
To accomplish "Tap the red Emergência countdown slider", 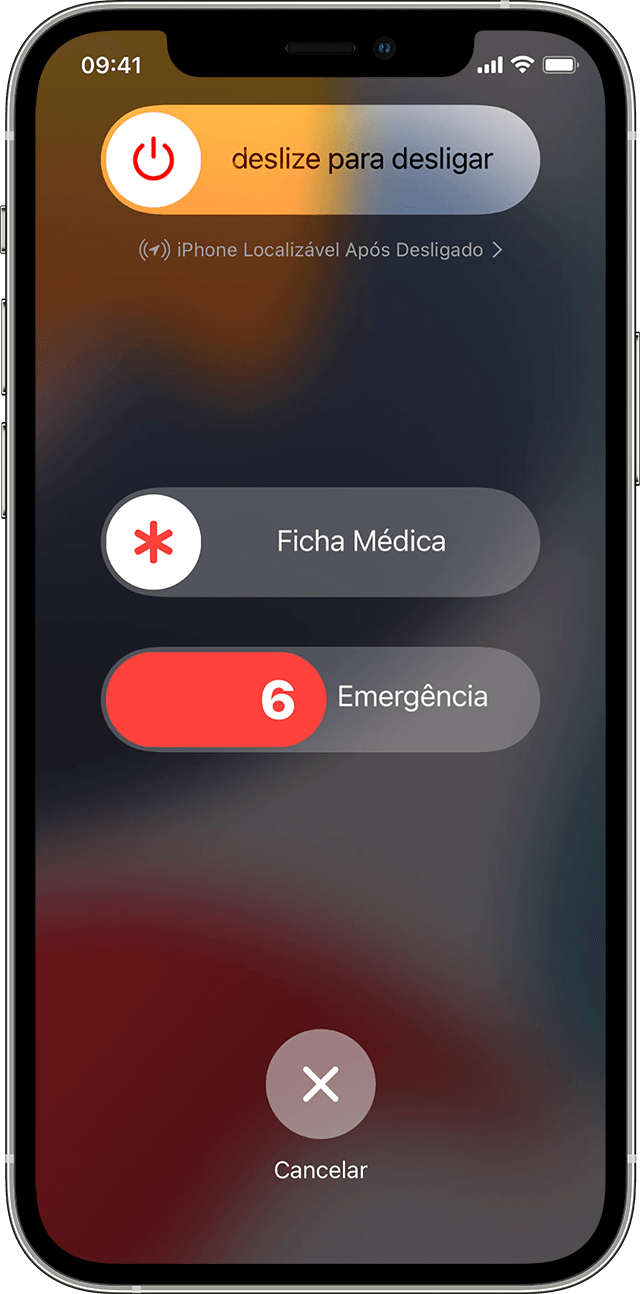I will click(x=216, y=699).
